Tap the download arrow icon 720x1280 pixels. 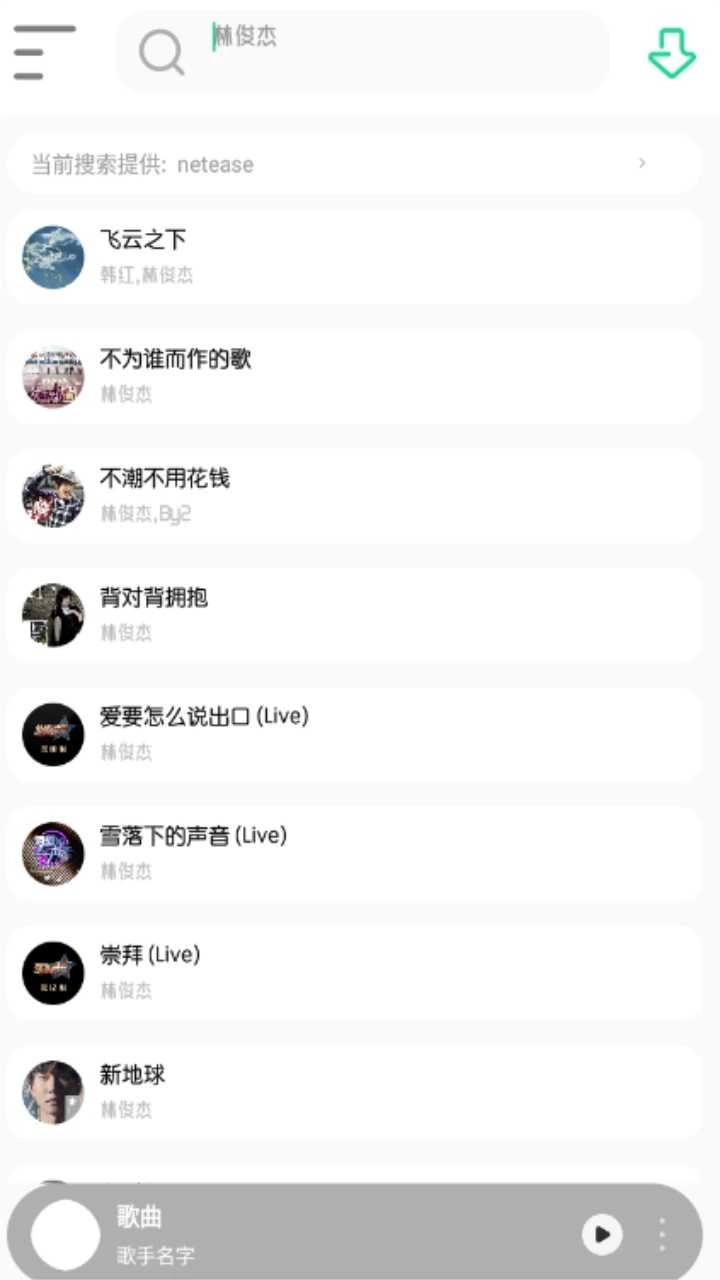coord(673,50)
